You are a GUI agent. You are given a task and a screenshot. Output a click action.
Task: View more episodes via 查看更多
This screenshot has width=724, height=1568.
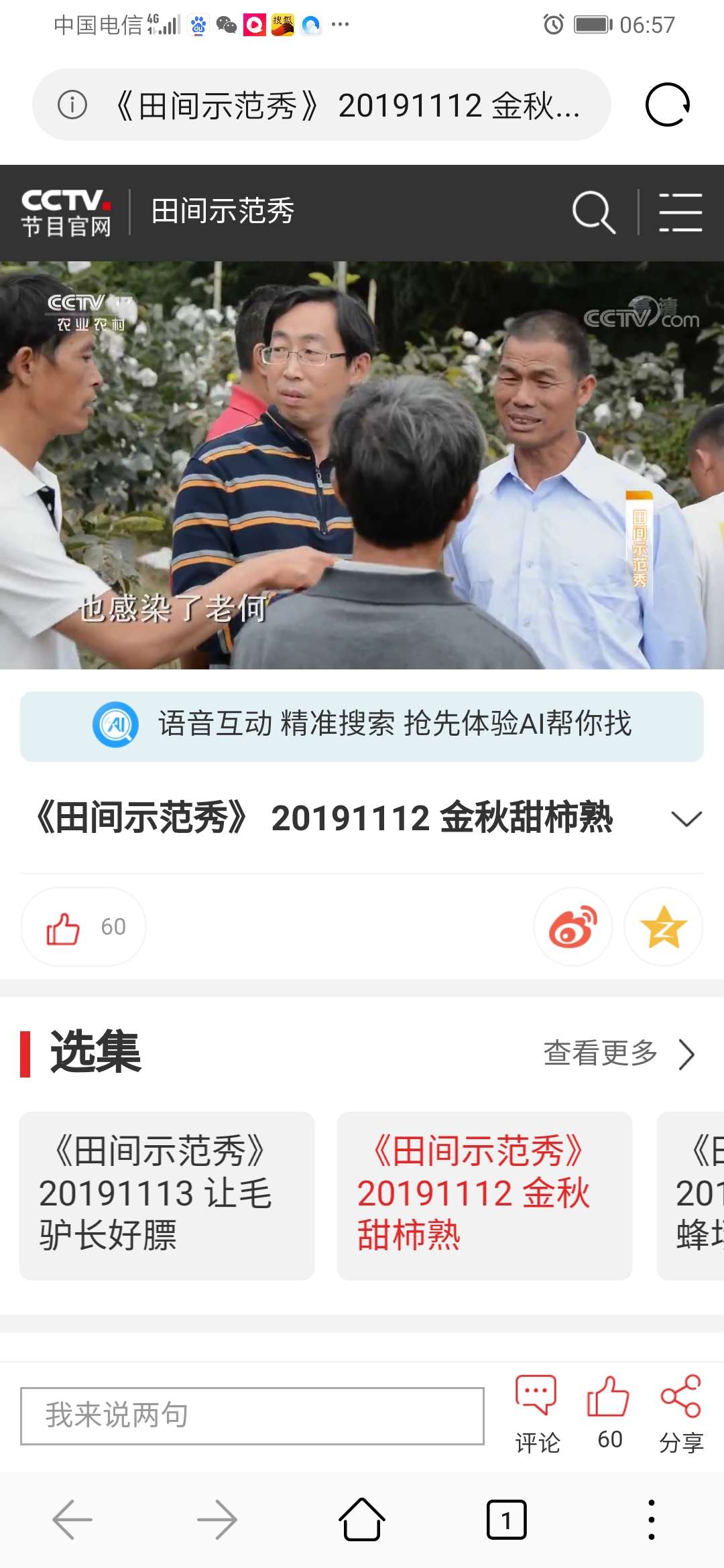point(619,1053)
